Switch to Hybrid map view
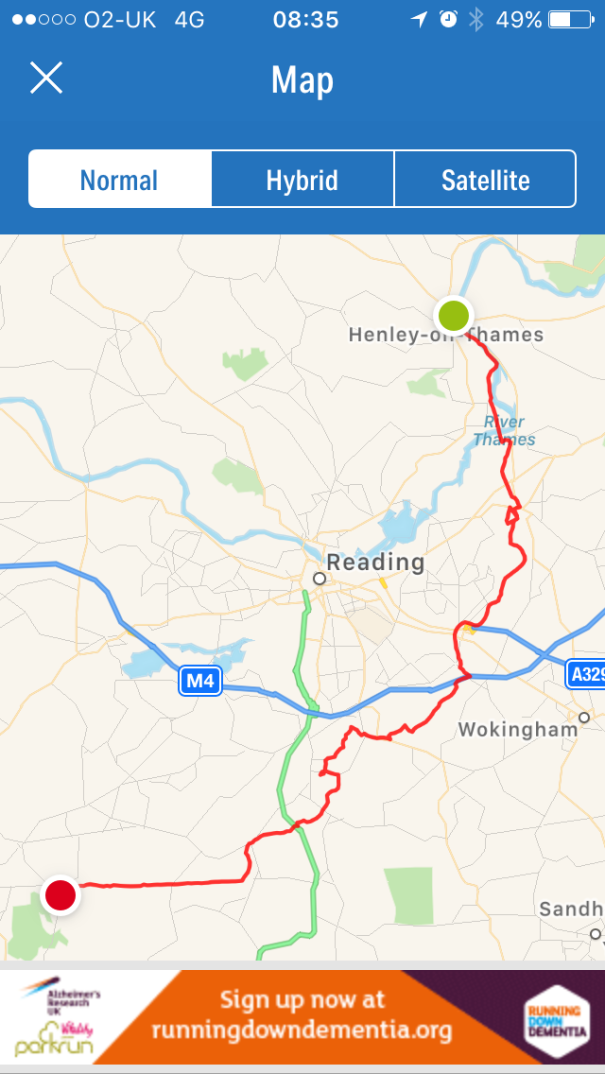The width and height of the screenshot is (605, 1074). point(302,180)
